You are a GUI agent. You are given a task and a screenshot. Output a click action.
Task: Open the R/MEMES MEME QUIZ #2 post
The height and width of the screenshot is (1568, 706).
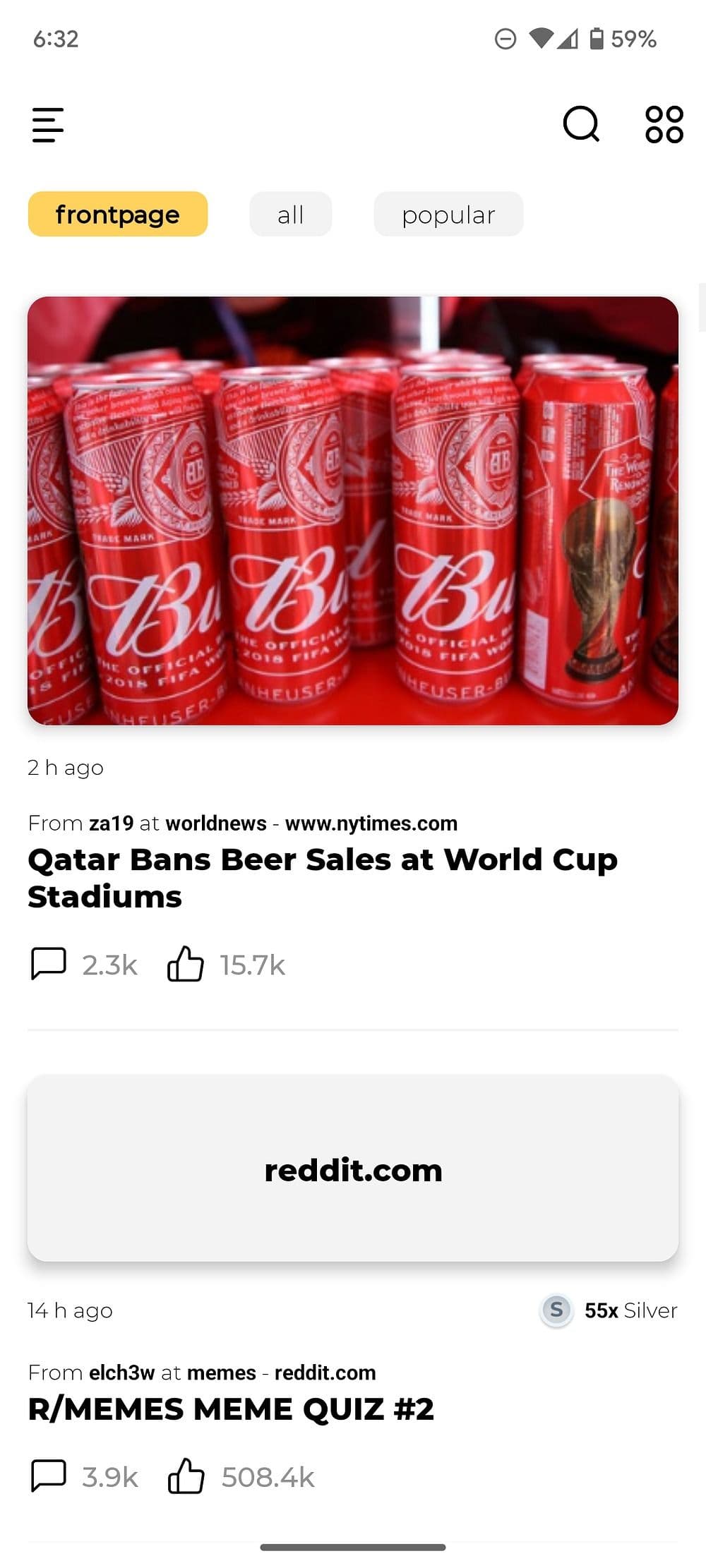(231, 1409)
